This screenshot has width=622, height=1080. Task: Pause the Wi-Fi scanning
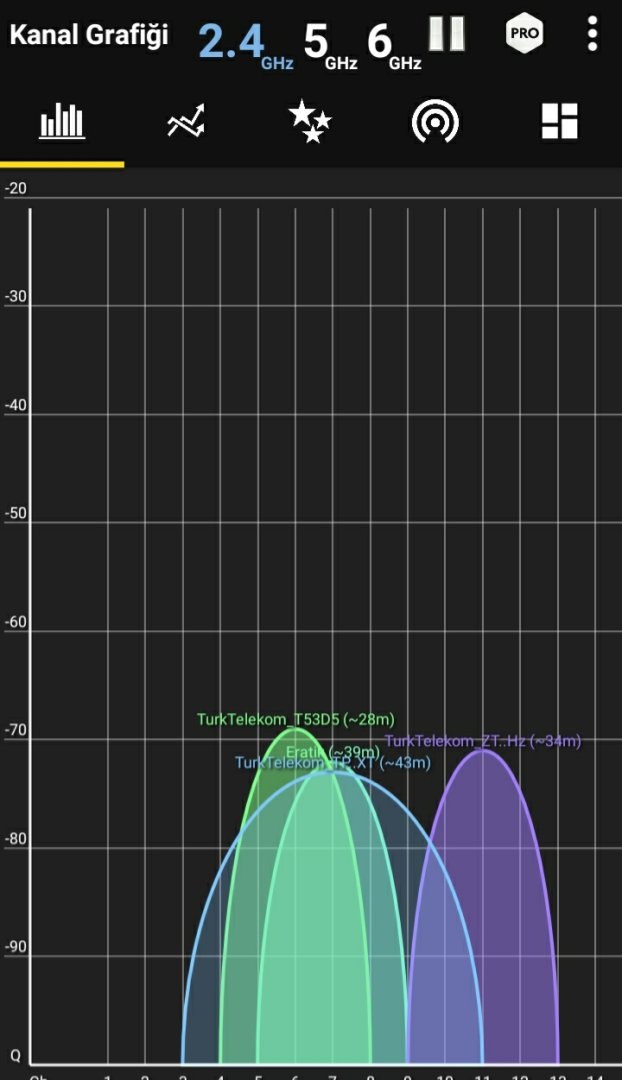447,34
